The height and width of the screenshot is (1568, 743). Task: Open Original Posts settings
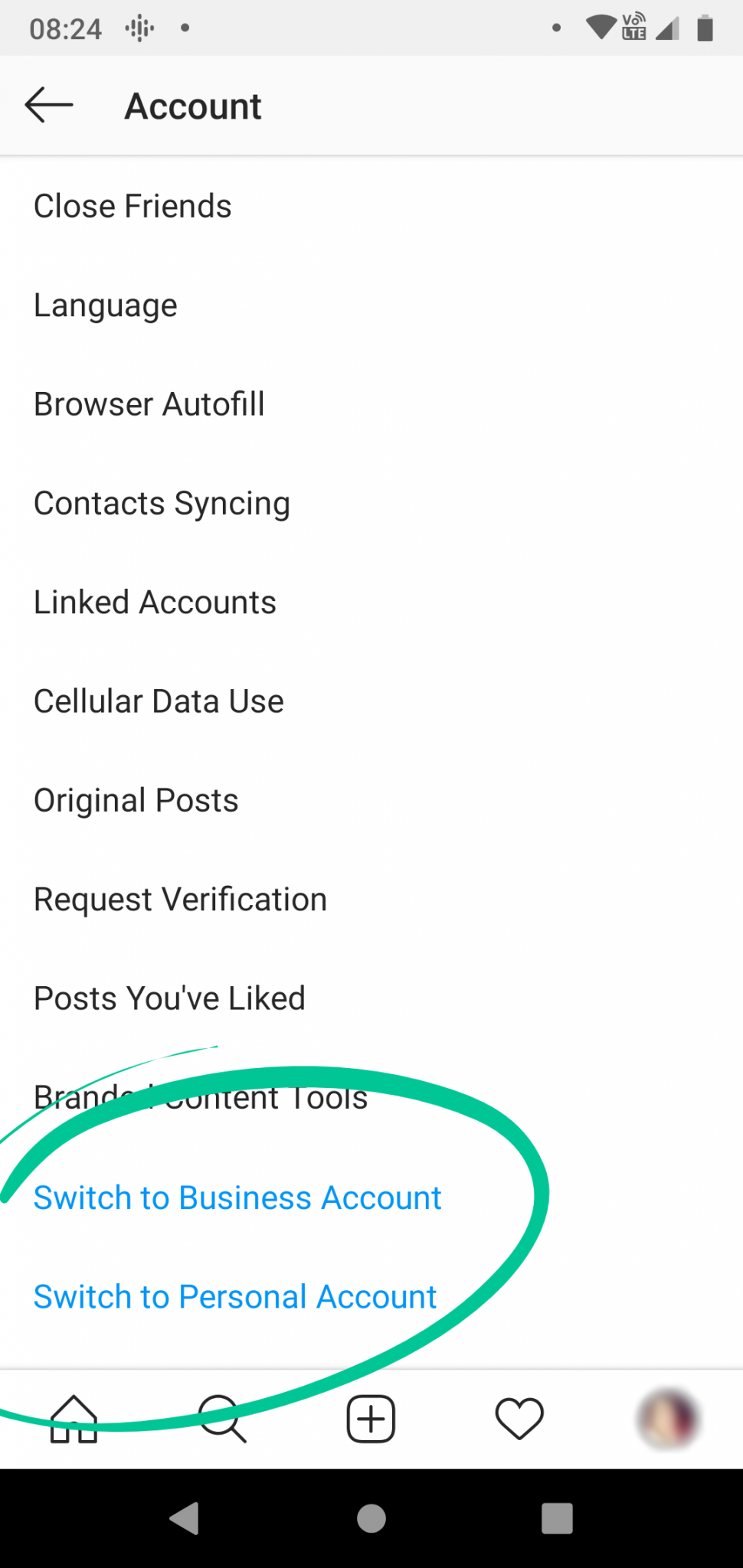pyautogui.click(x=371, y=800)
